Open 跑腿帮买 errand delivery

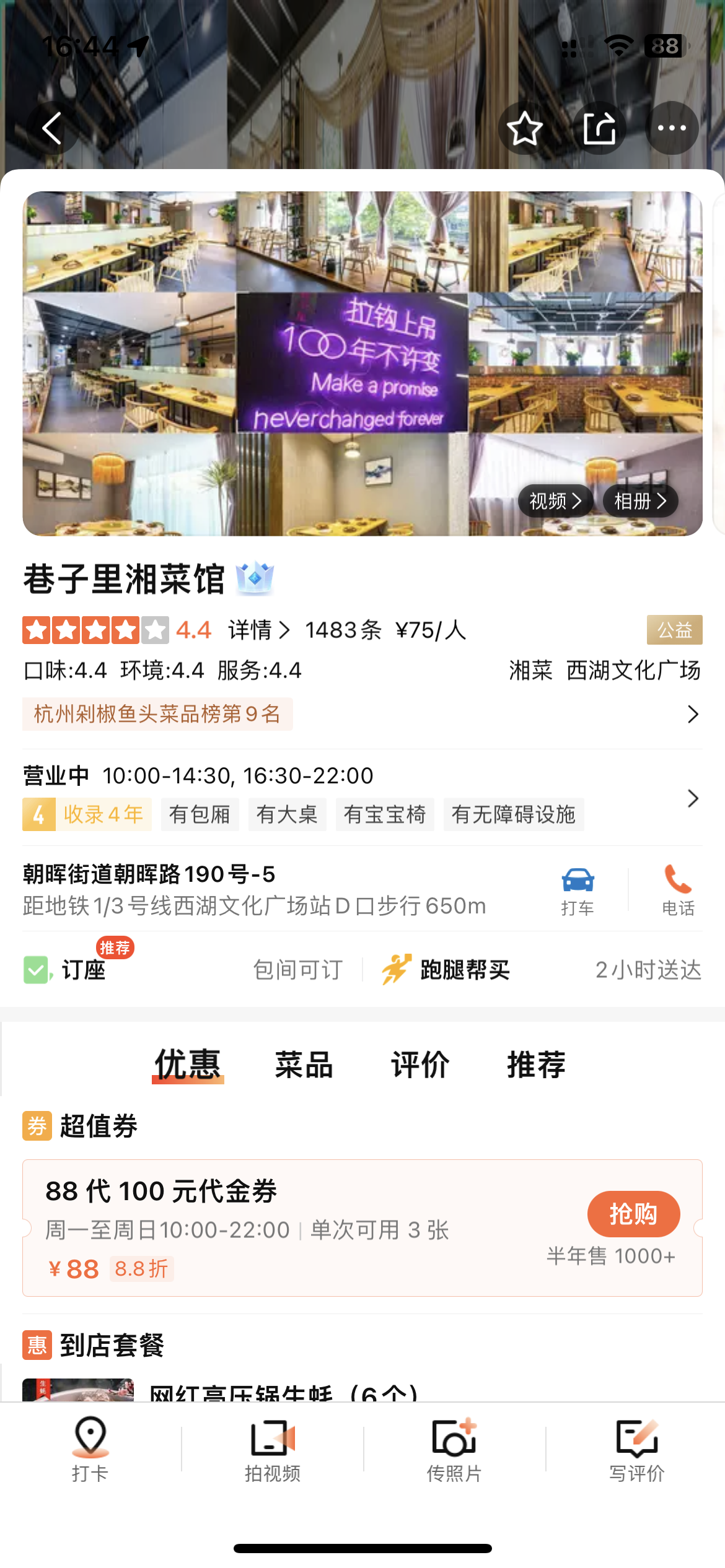tap(464, 969)
